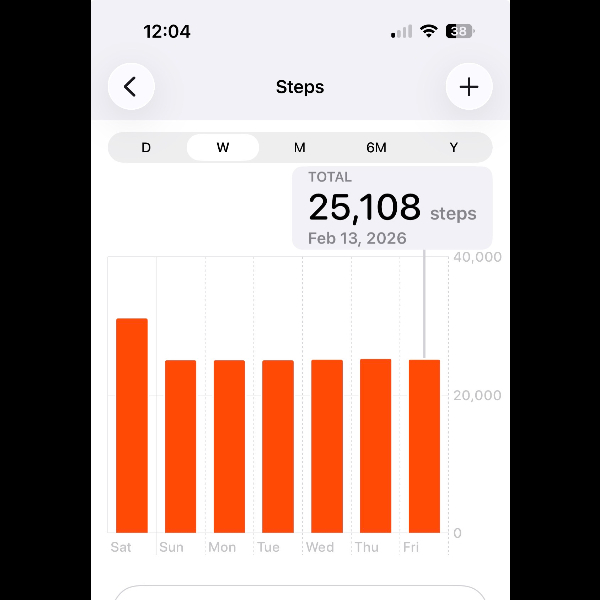This screenshot has height=600, width=600.
Task: Select the W week view
Action: point(223,147)
